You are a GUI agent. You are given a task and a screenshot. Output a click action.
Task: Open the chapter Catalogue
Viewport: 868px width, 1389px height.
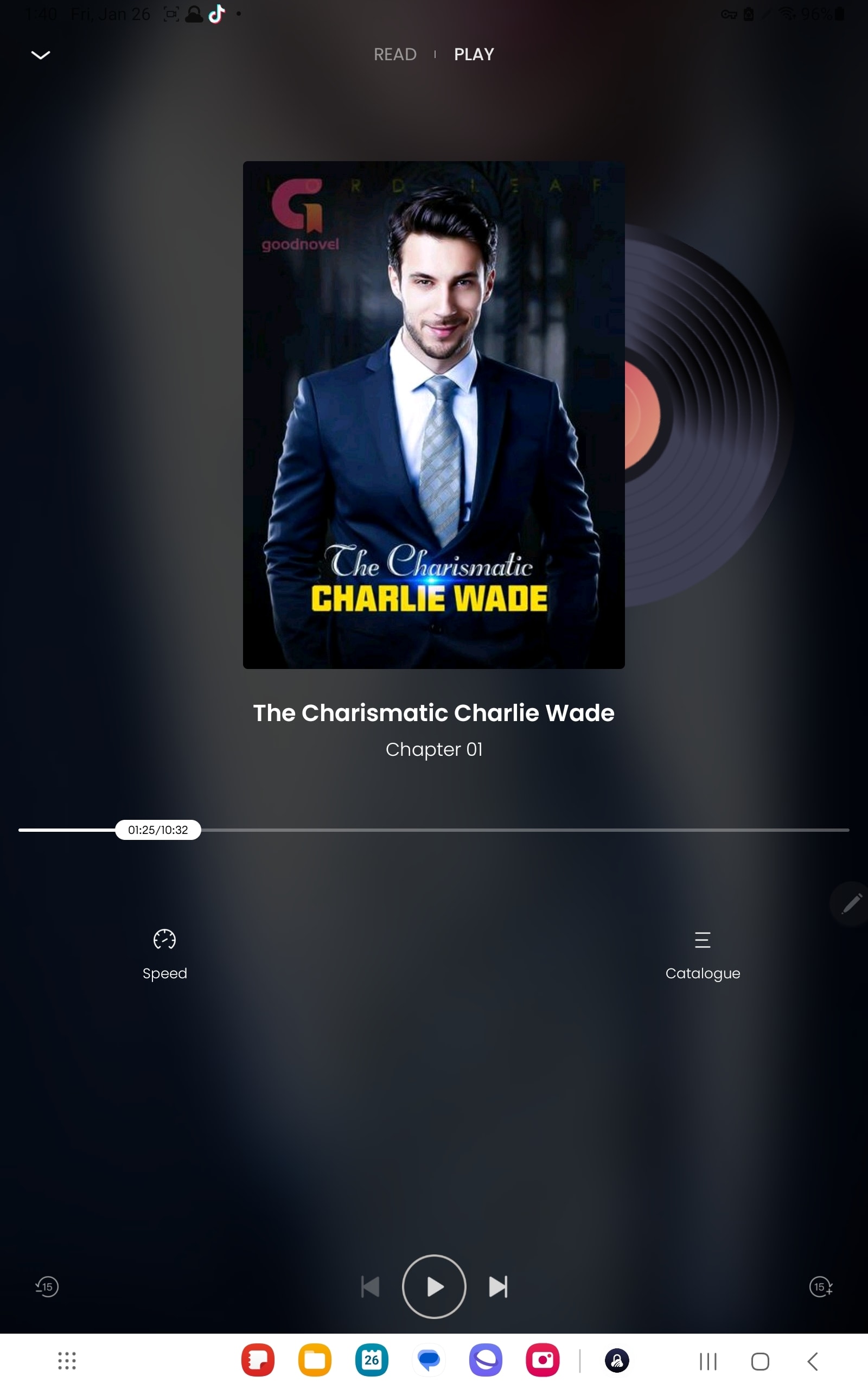click(x=703, y=954)
